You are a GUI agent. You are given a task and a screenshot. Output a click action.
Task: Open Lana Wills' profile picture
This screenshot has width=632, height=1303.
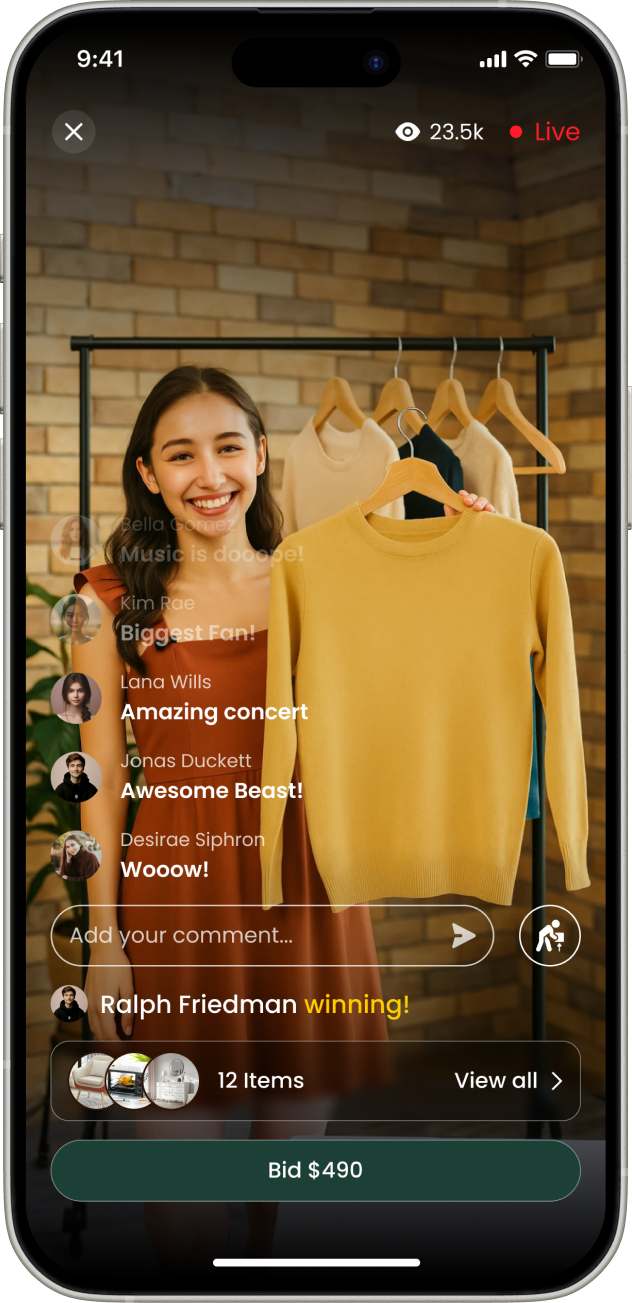[x=76, y=698]
